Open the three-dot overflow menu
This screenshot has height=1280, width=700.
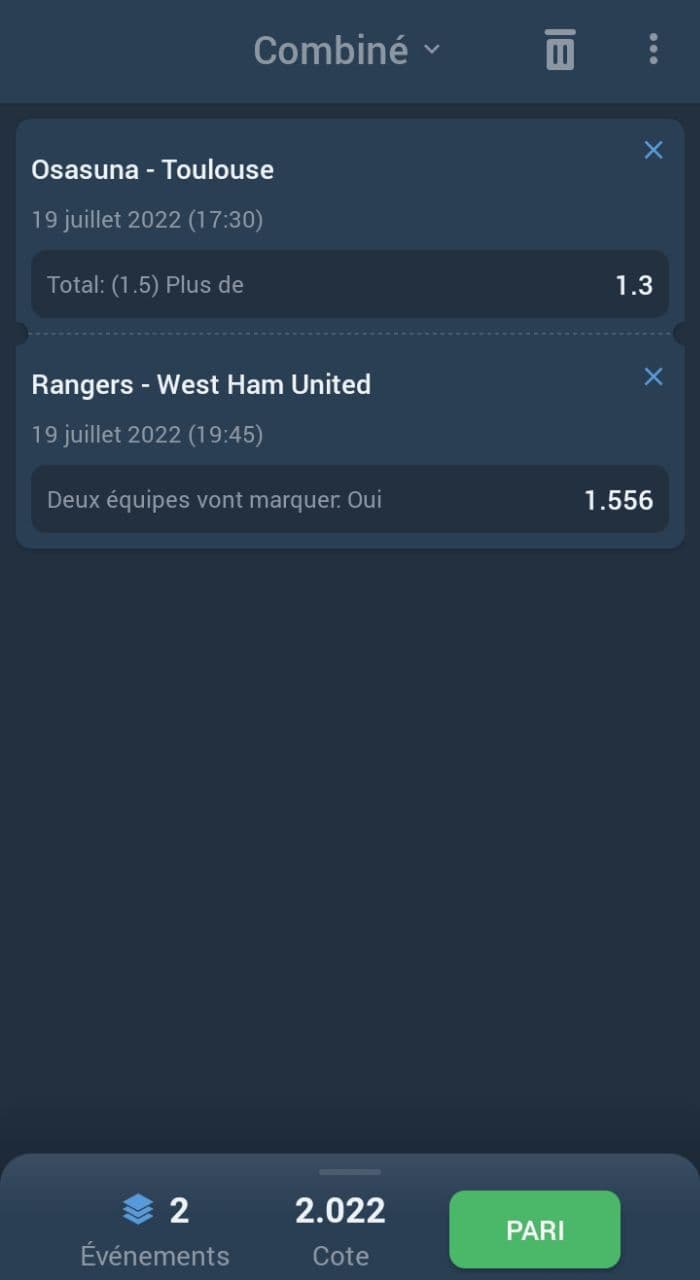[x=653, y=49]
